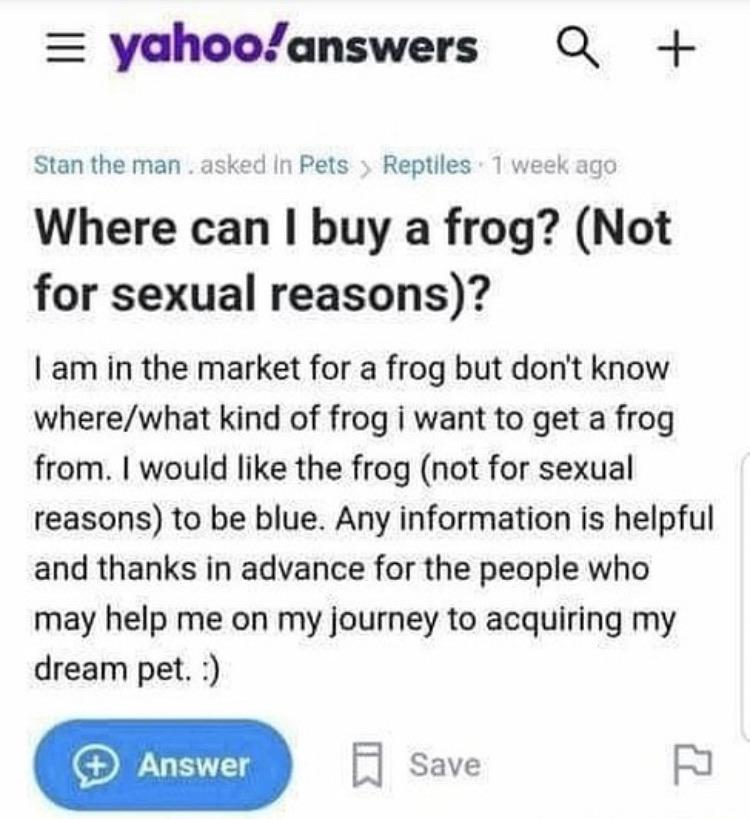Open Stan the man's profile

click(107, 166)
